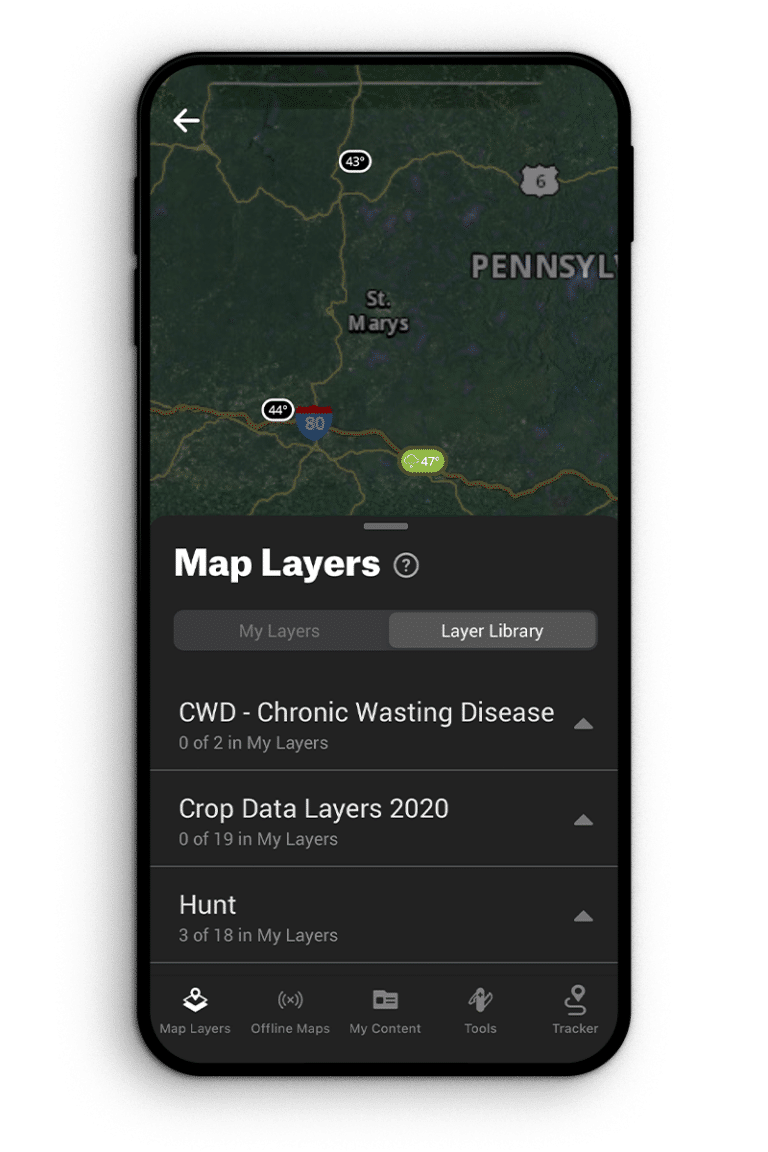This screenshot has width=768, height=1152.
Task: Collapse the Hunt layer category
Action: (583, 915)
